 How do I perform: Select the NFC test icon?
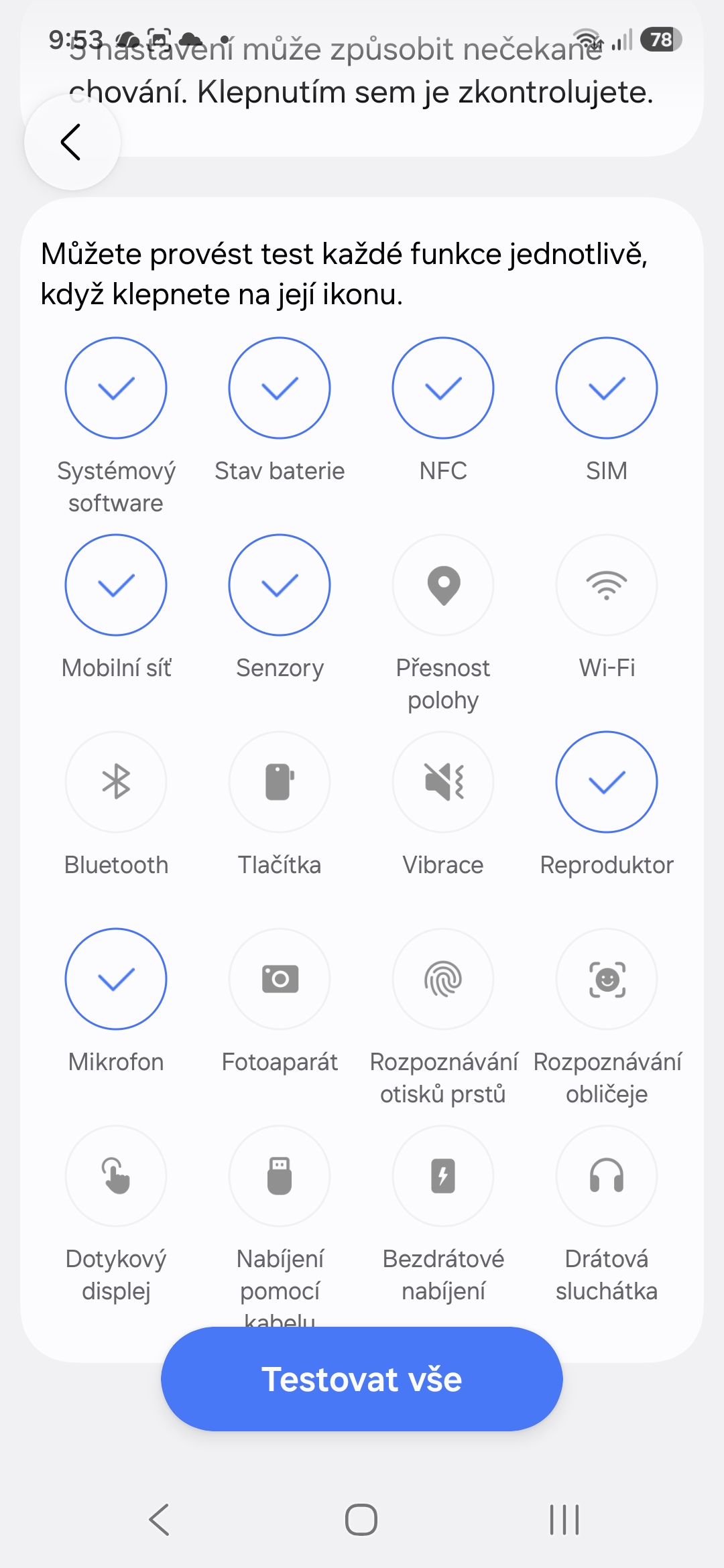pyautogui.click(x=443, y=388)
